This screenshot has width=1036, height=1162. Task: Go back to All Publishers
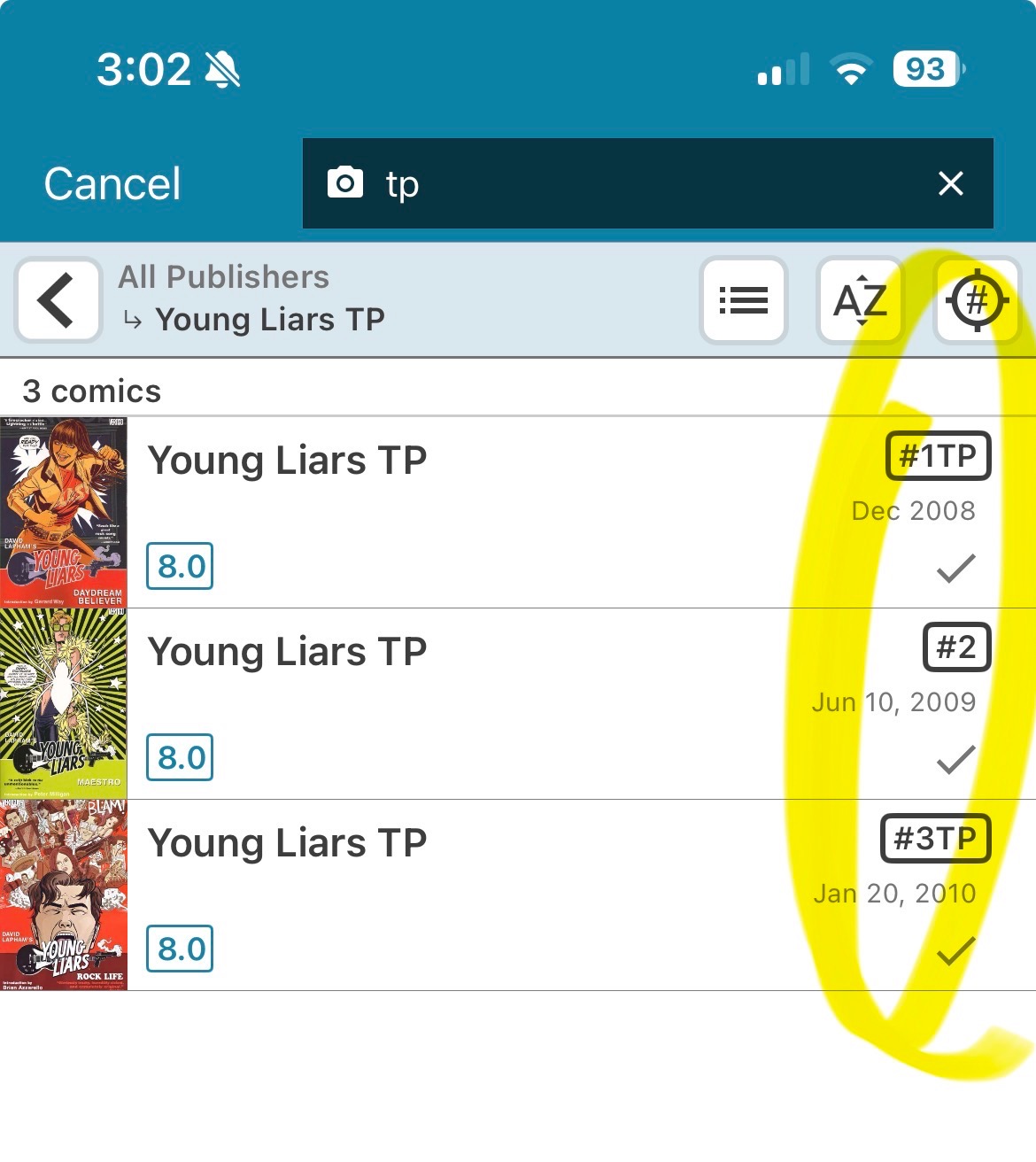click(x=58, y=300)
